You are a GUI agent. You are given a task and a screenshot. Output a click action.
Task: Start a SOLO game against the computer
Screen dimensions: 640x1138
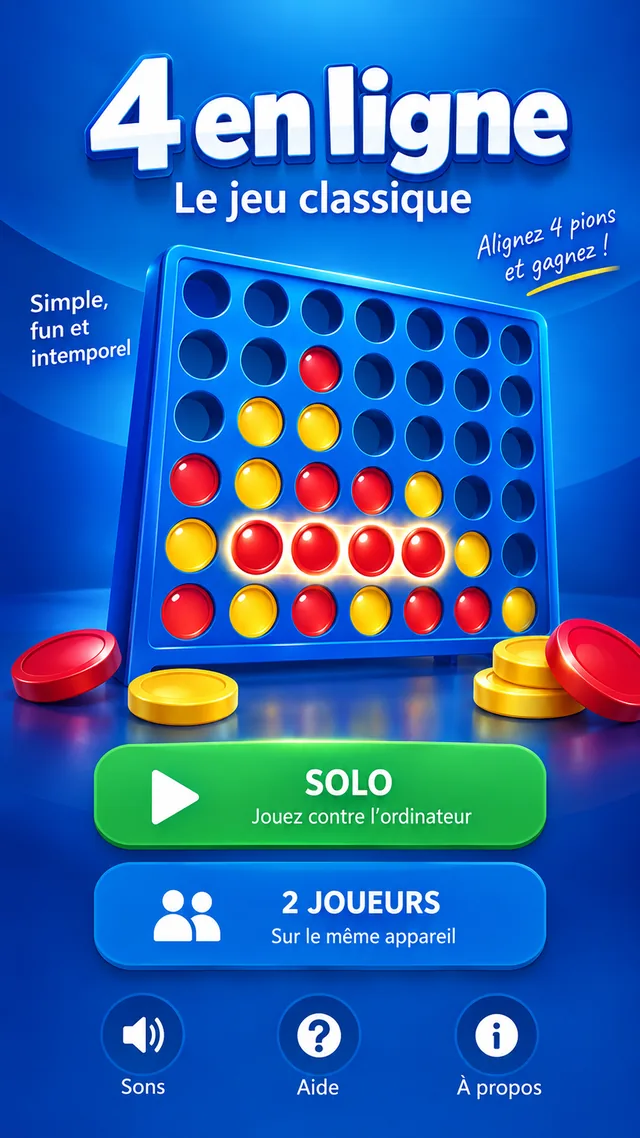320,795
